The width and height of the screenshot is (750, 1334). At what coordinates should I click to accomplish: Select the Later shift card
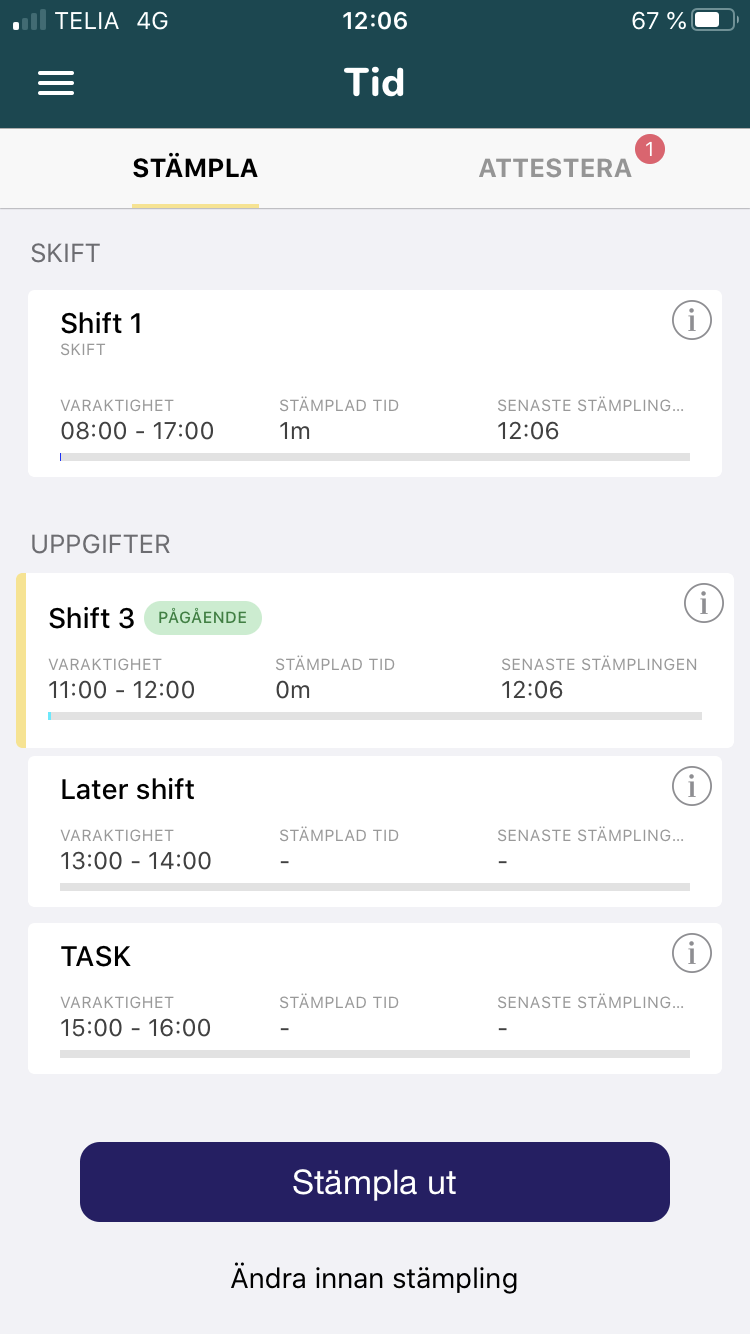(375, 832)
